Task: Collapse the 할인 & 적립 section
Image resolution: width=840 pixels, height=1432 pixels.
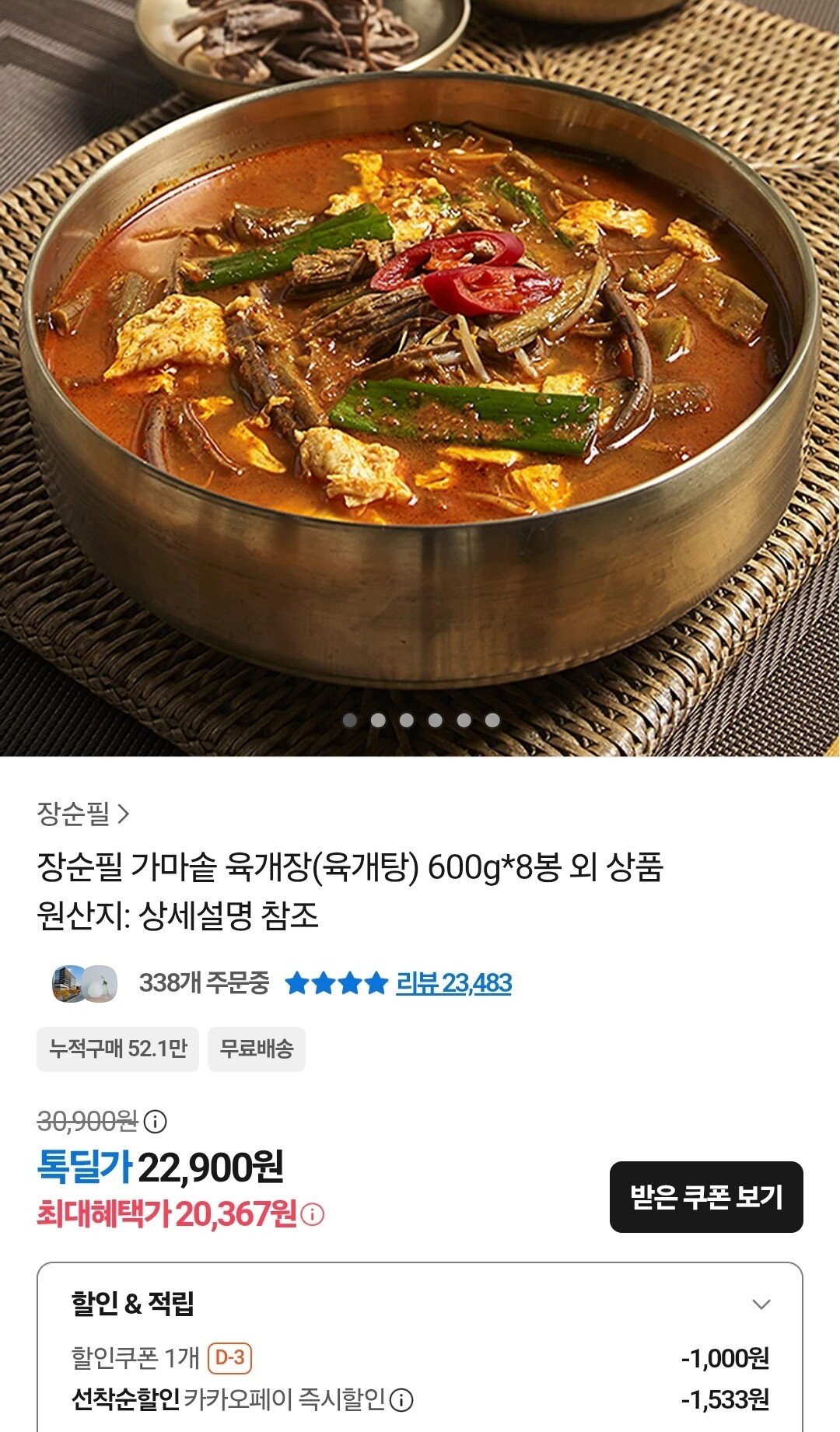Action: click(x=762, y=1305)
